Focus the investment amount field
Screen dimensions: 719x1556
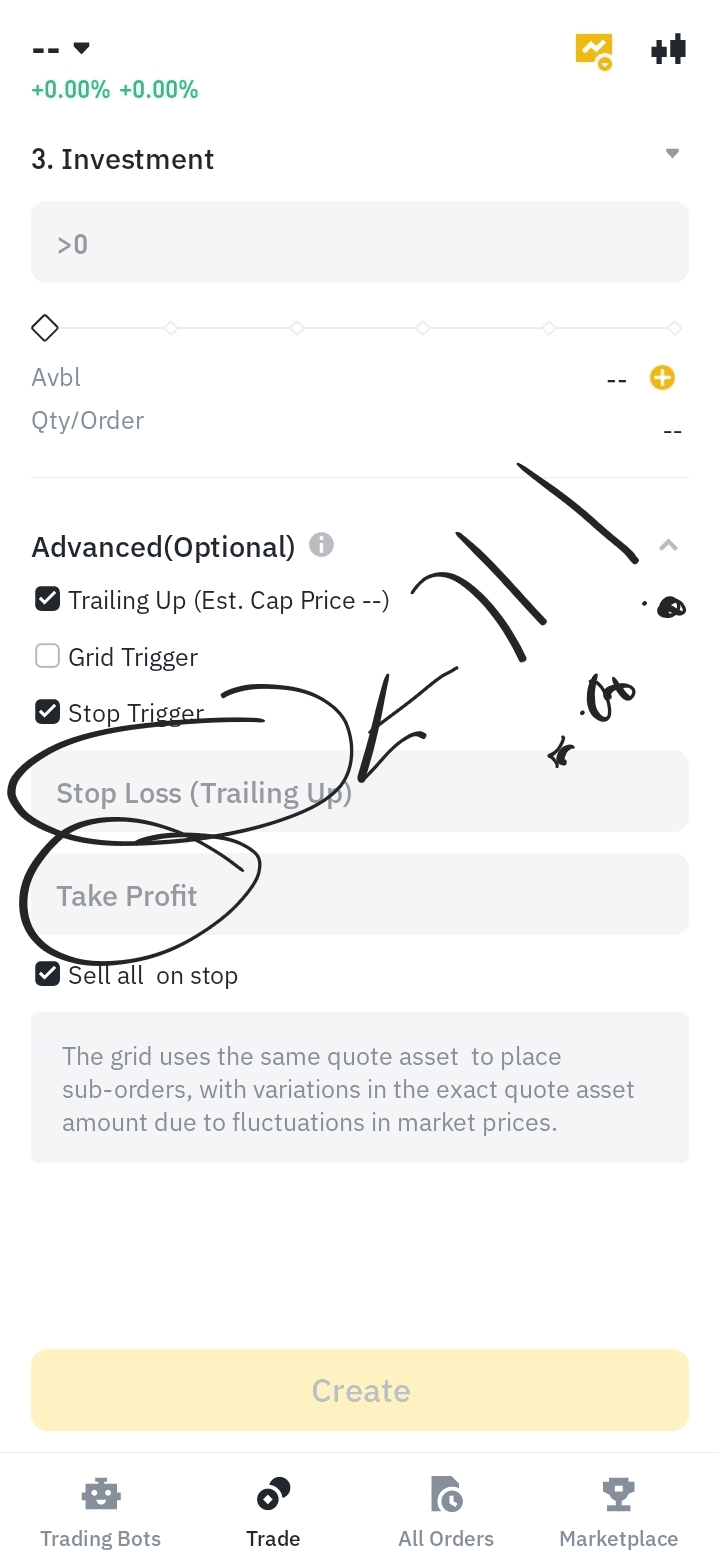[x=360, y=243]
